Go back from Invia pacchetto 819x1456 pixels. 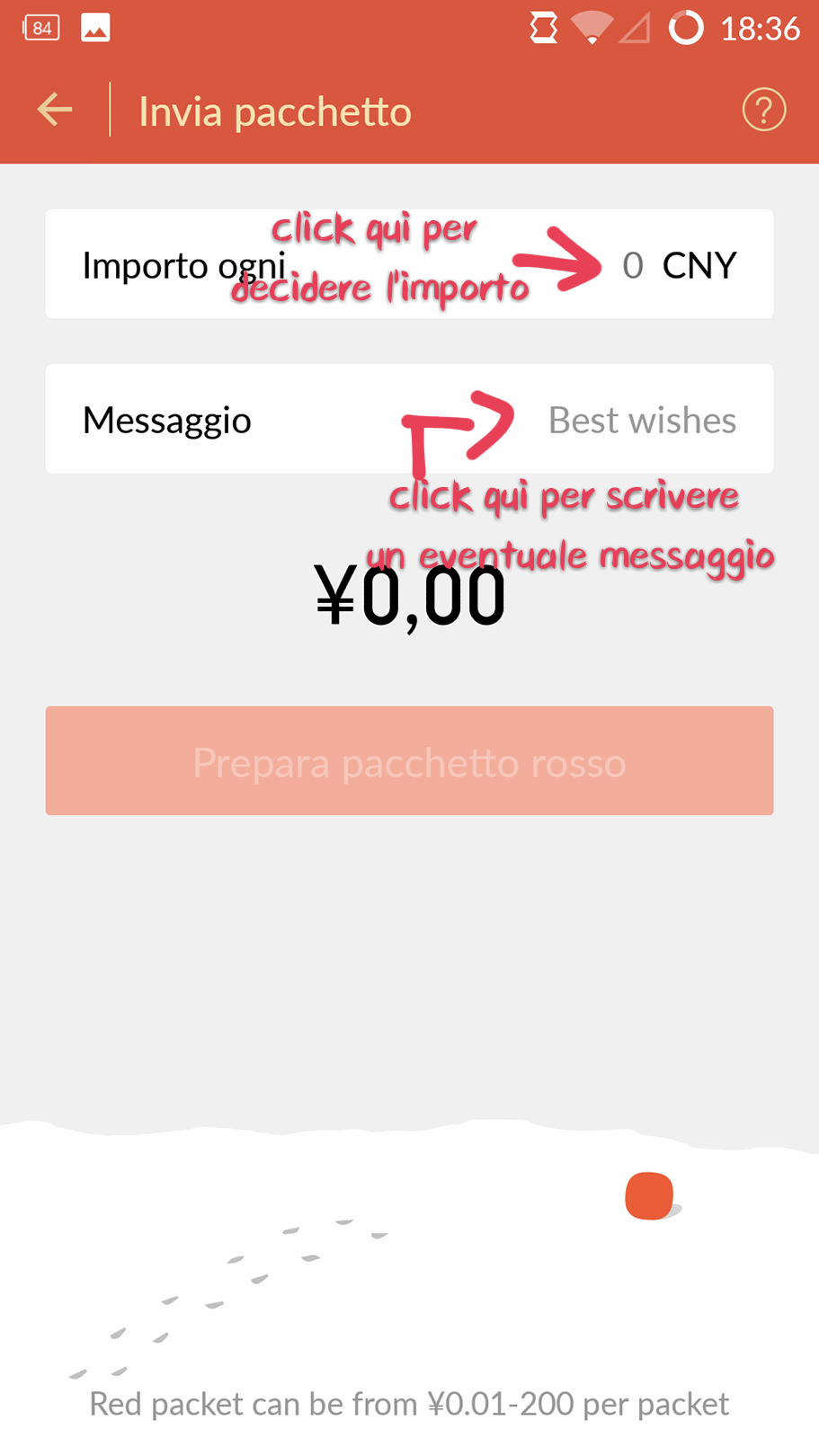55,111
